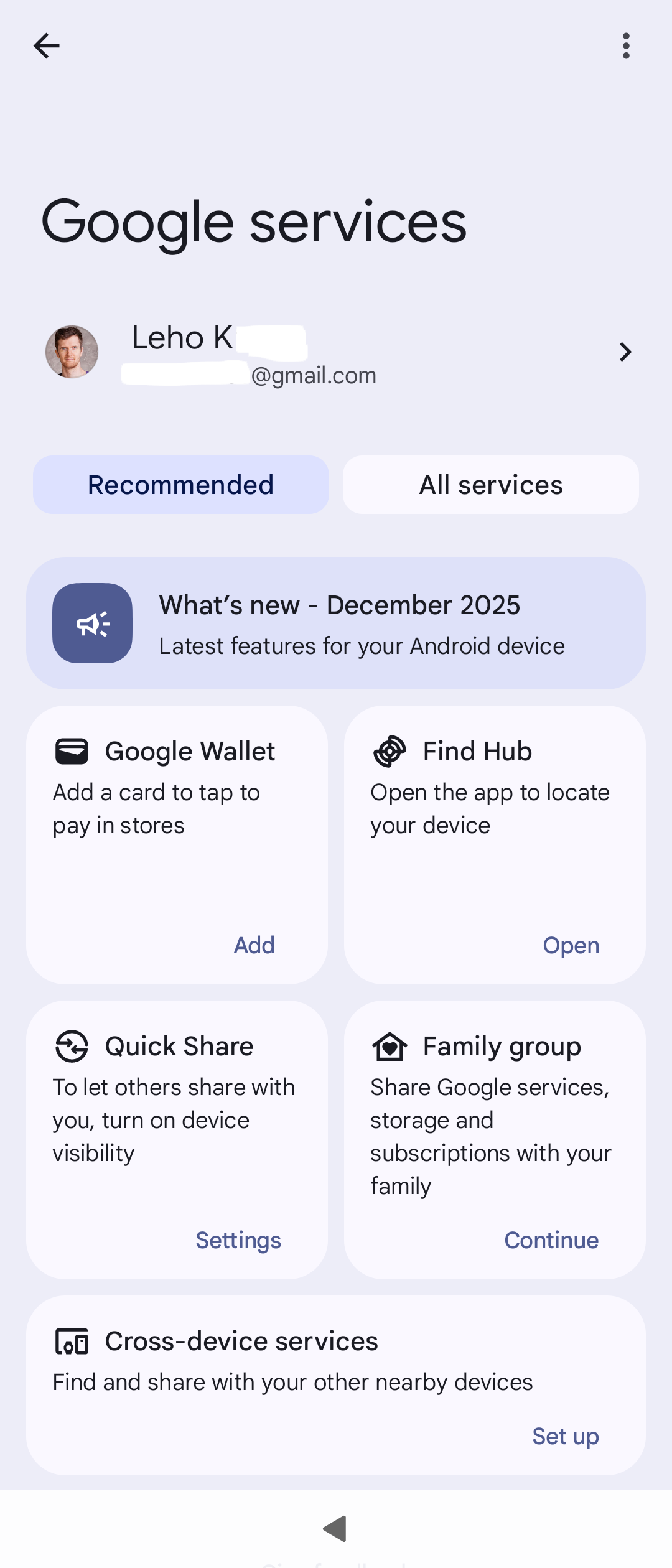Tap Set up for Cross-device services
The height and width of the screenshot is (1568, 672).
565,1436
